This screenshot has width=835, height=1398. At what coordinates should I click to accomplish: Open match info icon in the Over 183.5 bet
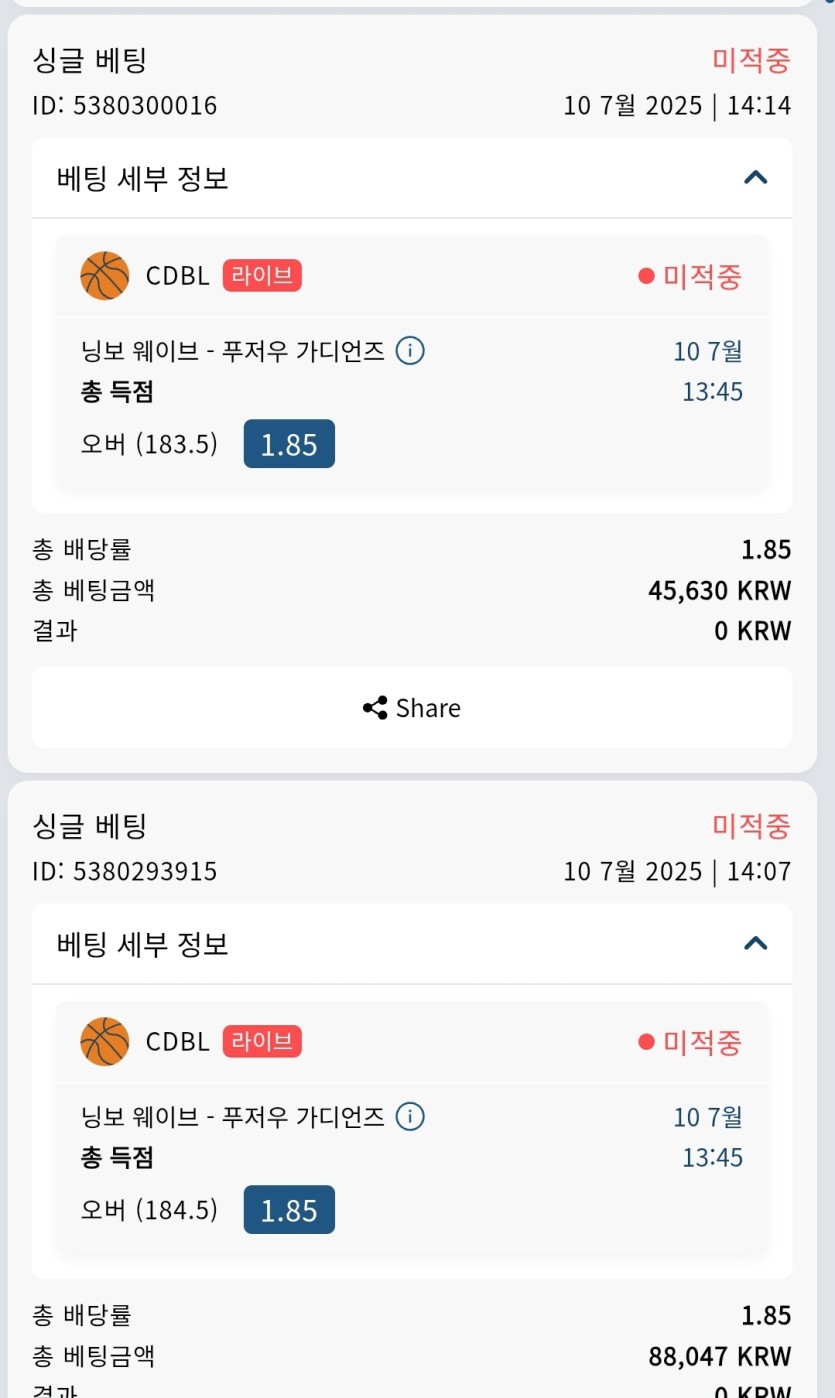(410, 351)
